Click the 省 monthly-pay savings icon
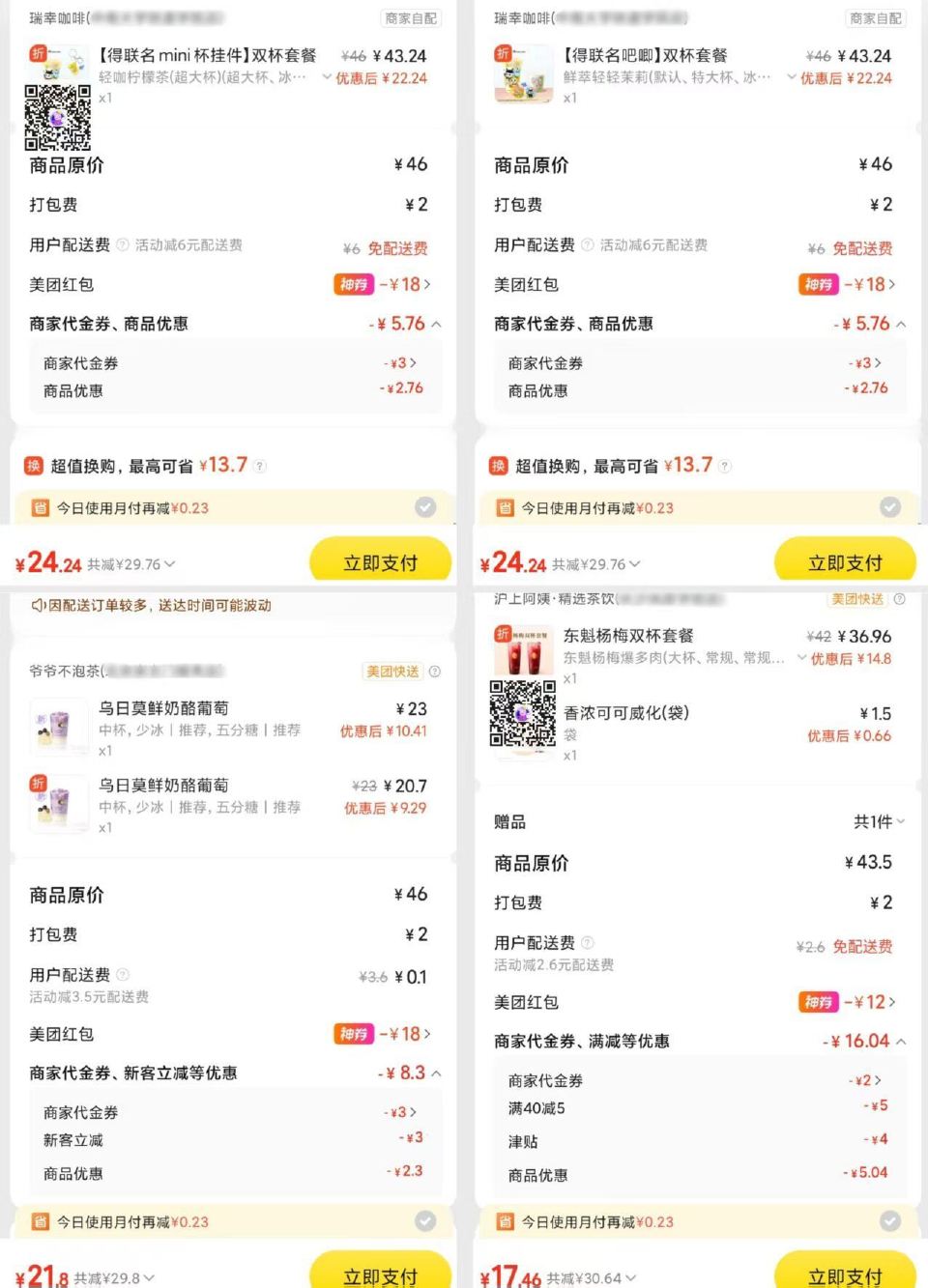Image resolution: width=928 pixels, height=1288 pixels. point(38,507)
